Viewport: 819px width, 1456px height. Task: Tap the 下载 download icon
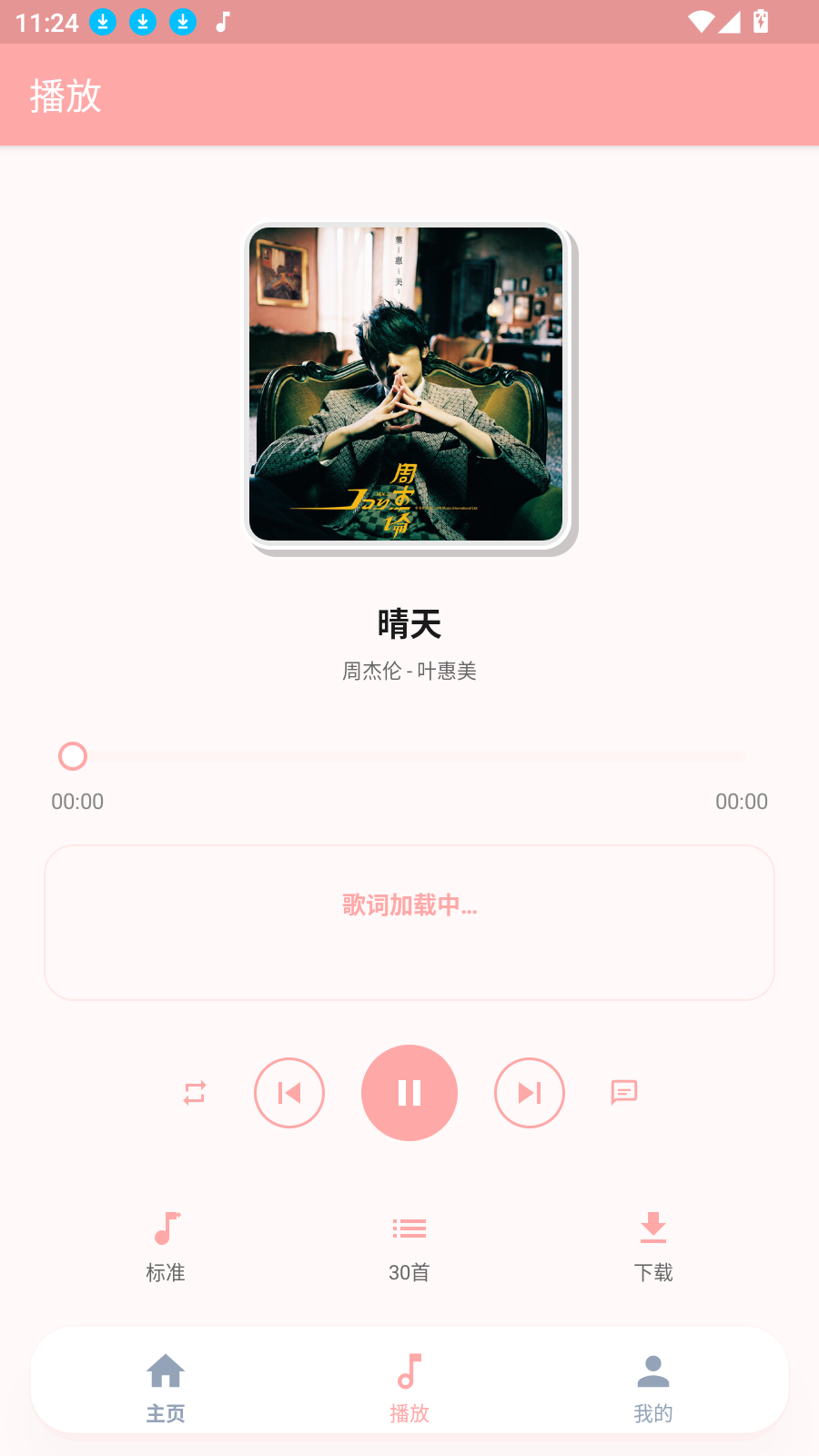(653, 1228)
